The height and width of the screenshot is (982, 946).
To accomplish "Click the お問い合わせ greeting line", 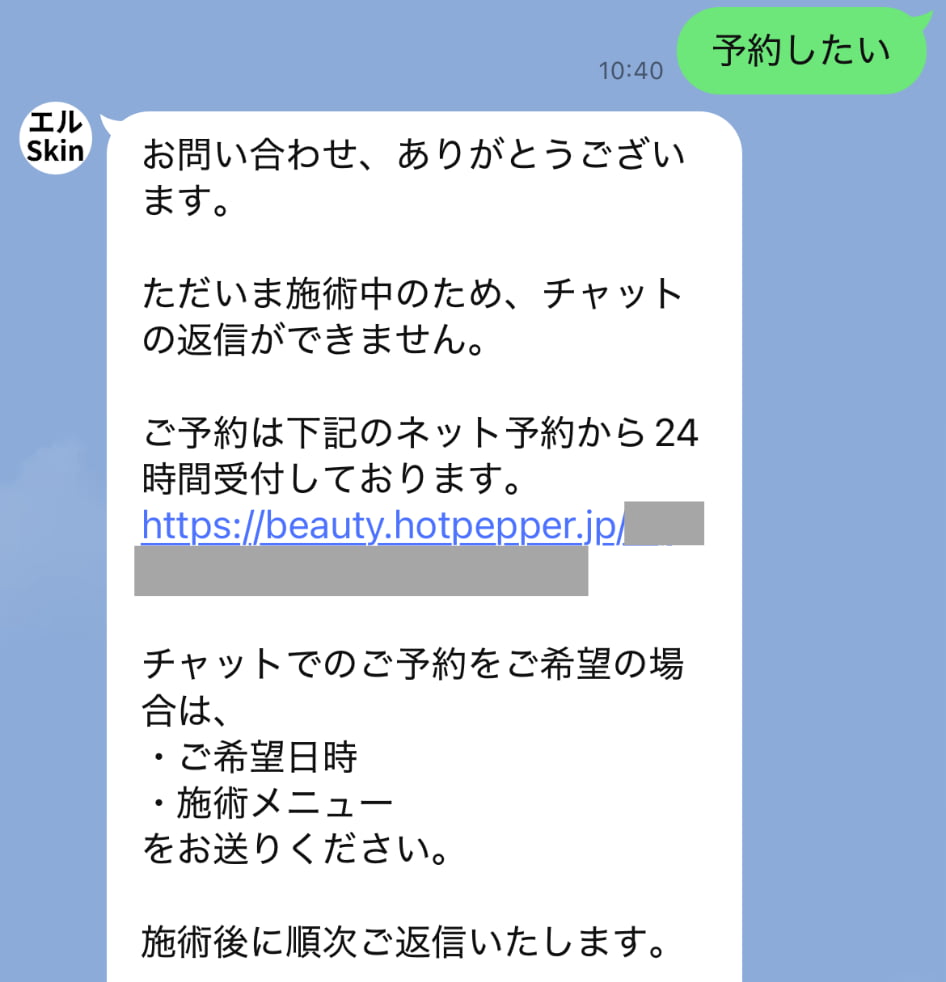I will (x=415, y=154).
